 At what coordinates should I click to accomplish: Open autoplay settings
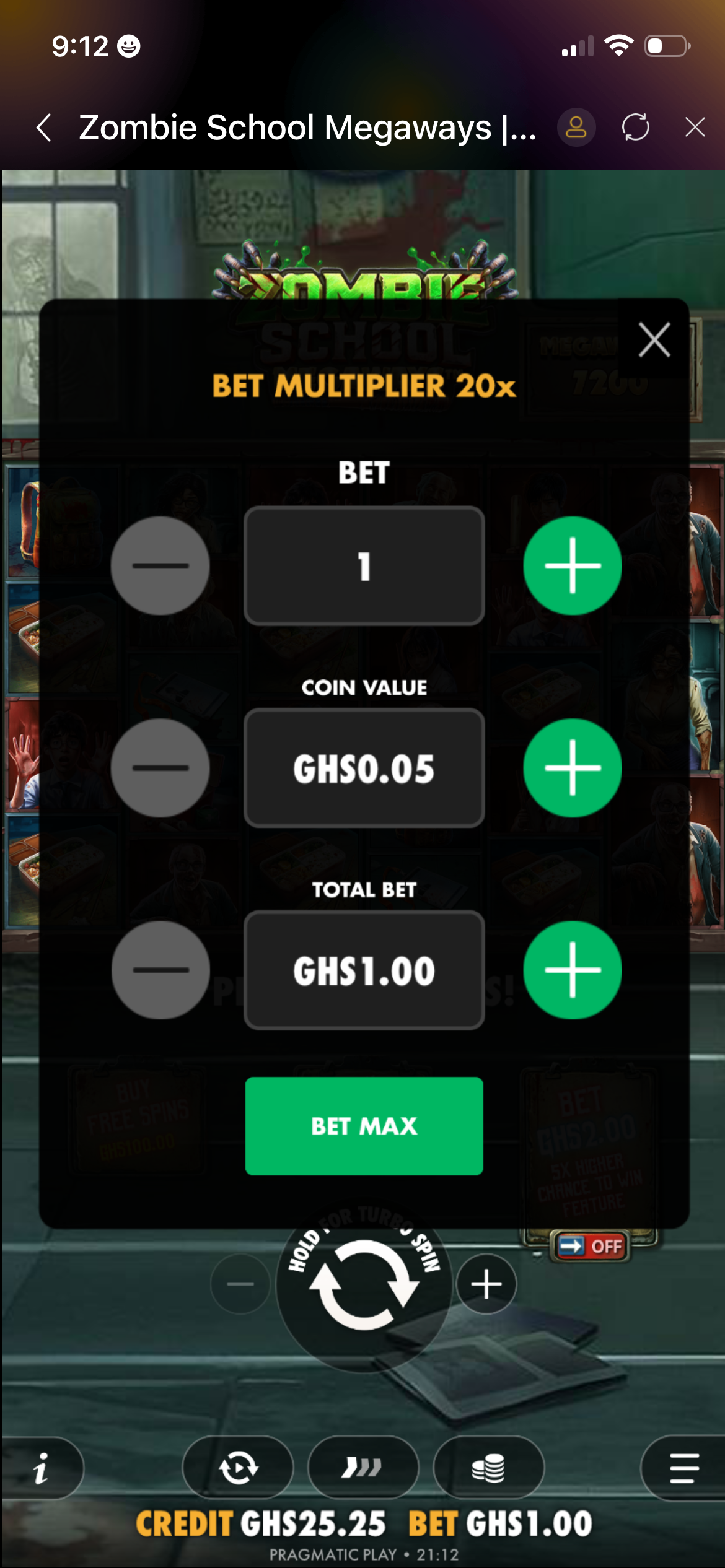(238, 1468)
